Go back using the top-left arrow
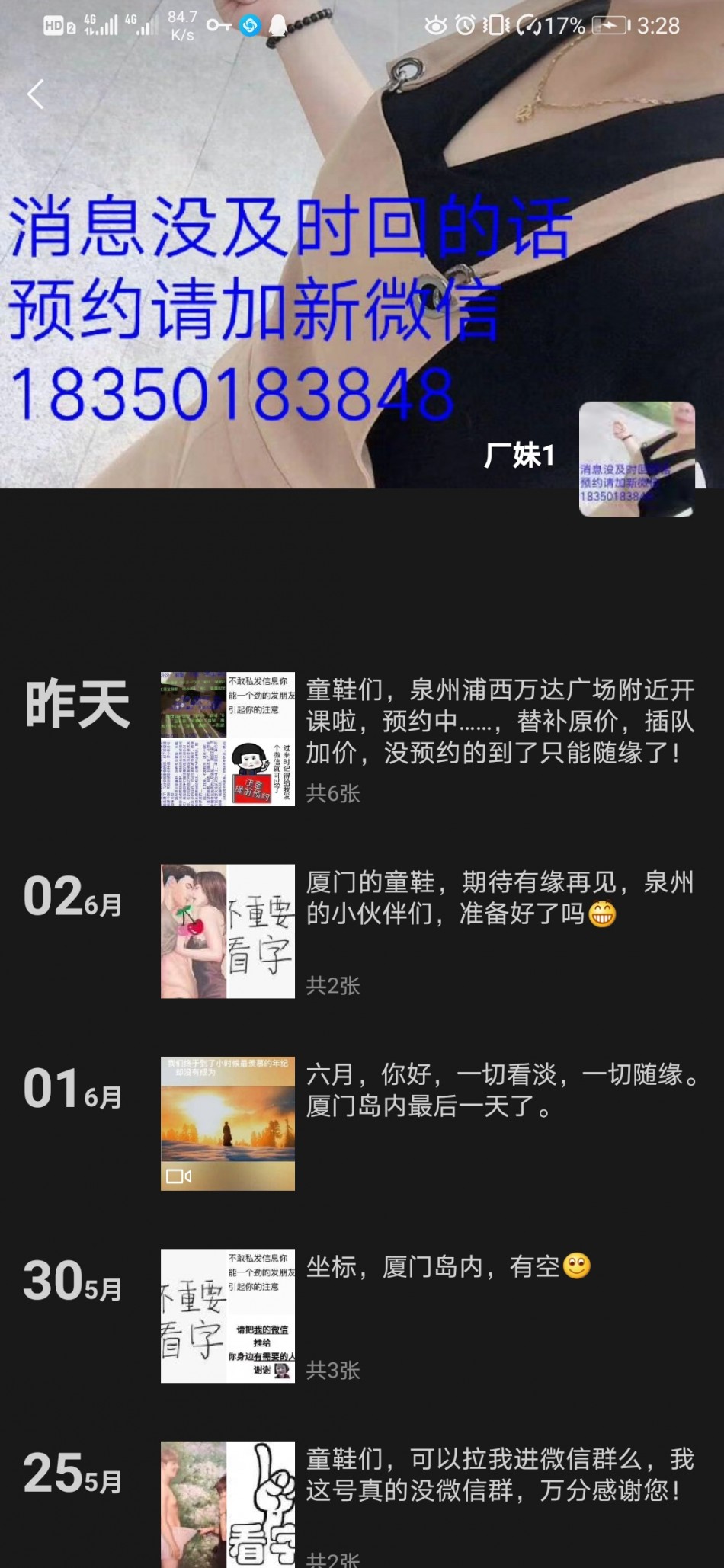 tap(35, 94)
